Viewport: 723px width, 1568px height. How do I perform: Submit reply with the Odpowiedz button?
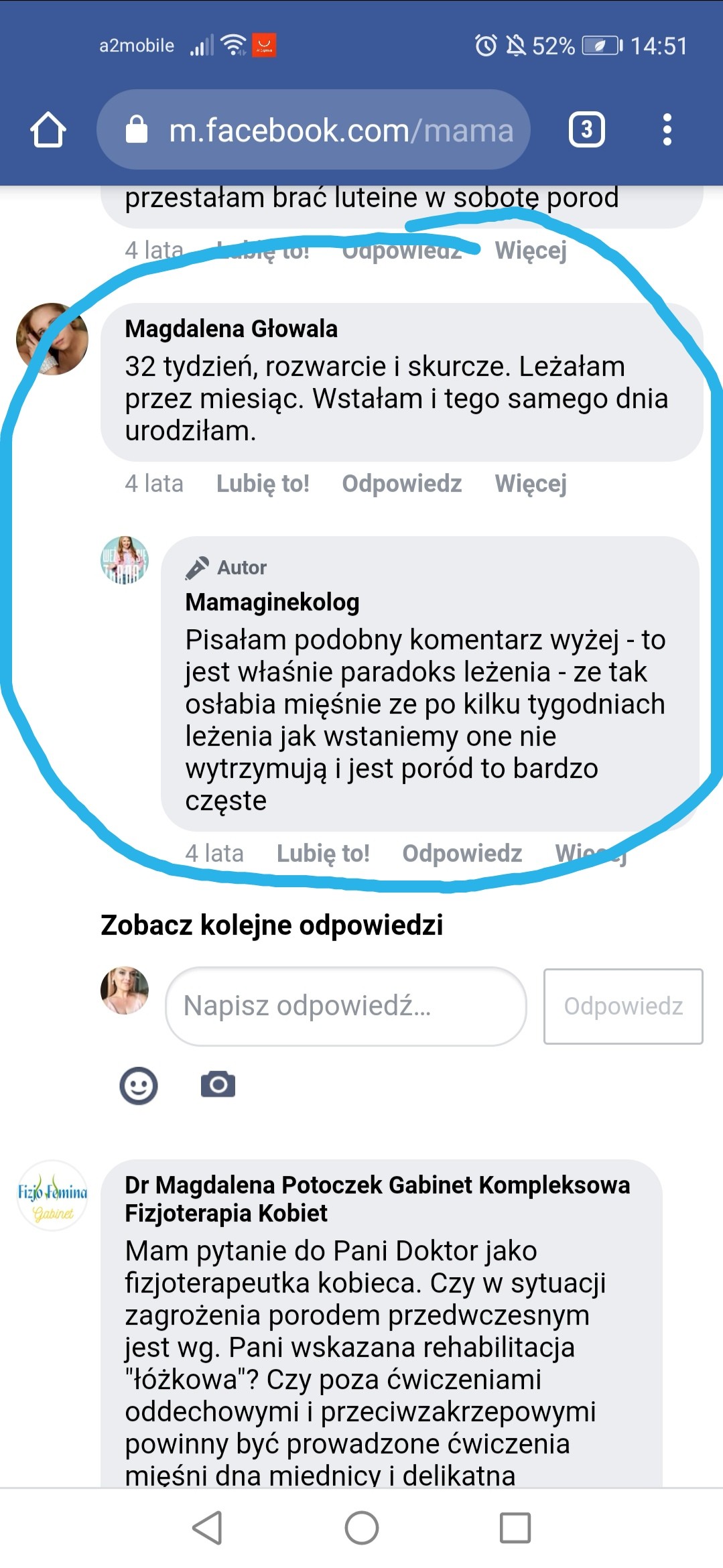pos(623,1006)
